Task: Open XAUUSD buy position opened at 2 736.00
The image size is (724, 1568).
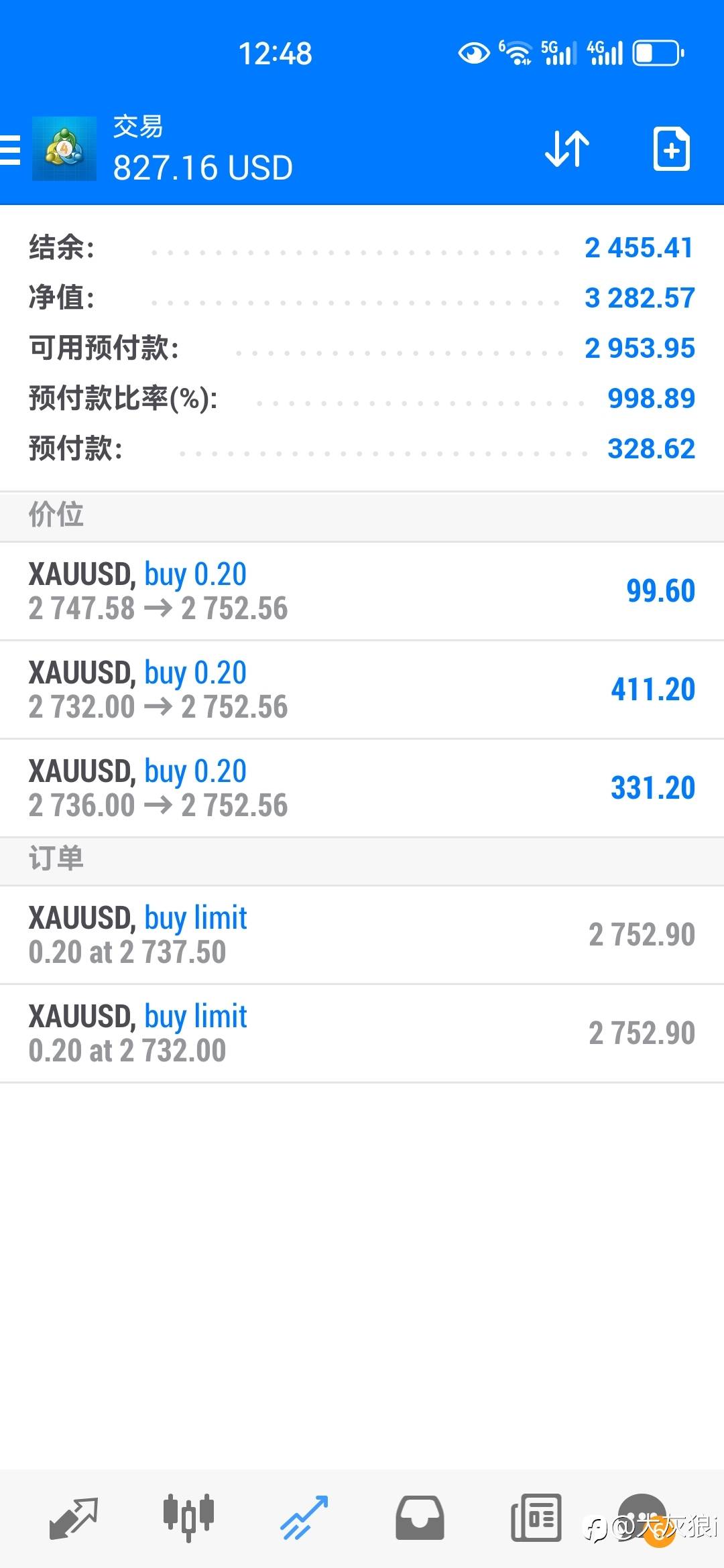Action: (x=362, y=788)
